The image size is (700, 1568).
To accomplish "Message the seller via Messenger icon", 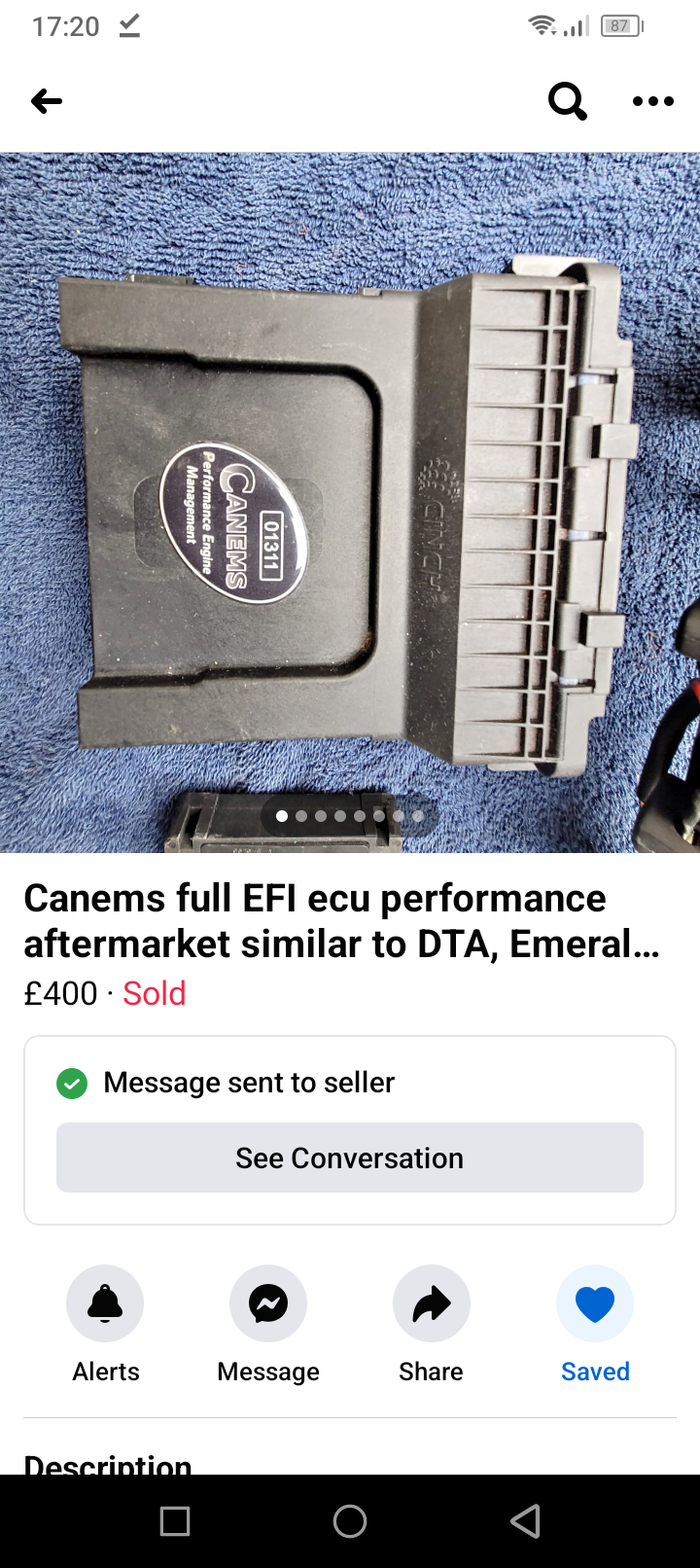I will pyautogui.click(x=268, y=1303).
